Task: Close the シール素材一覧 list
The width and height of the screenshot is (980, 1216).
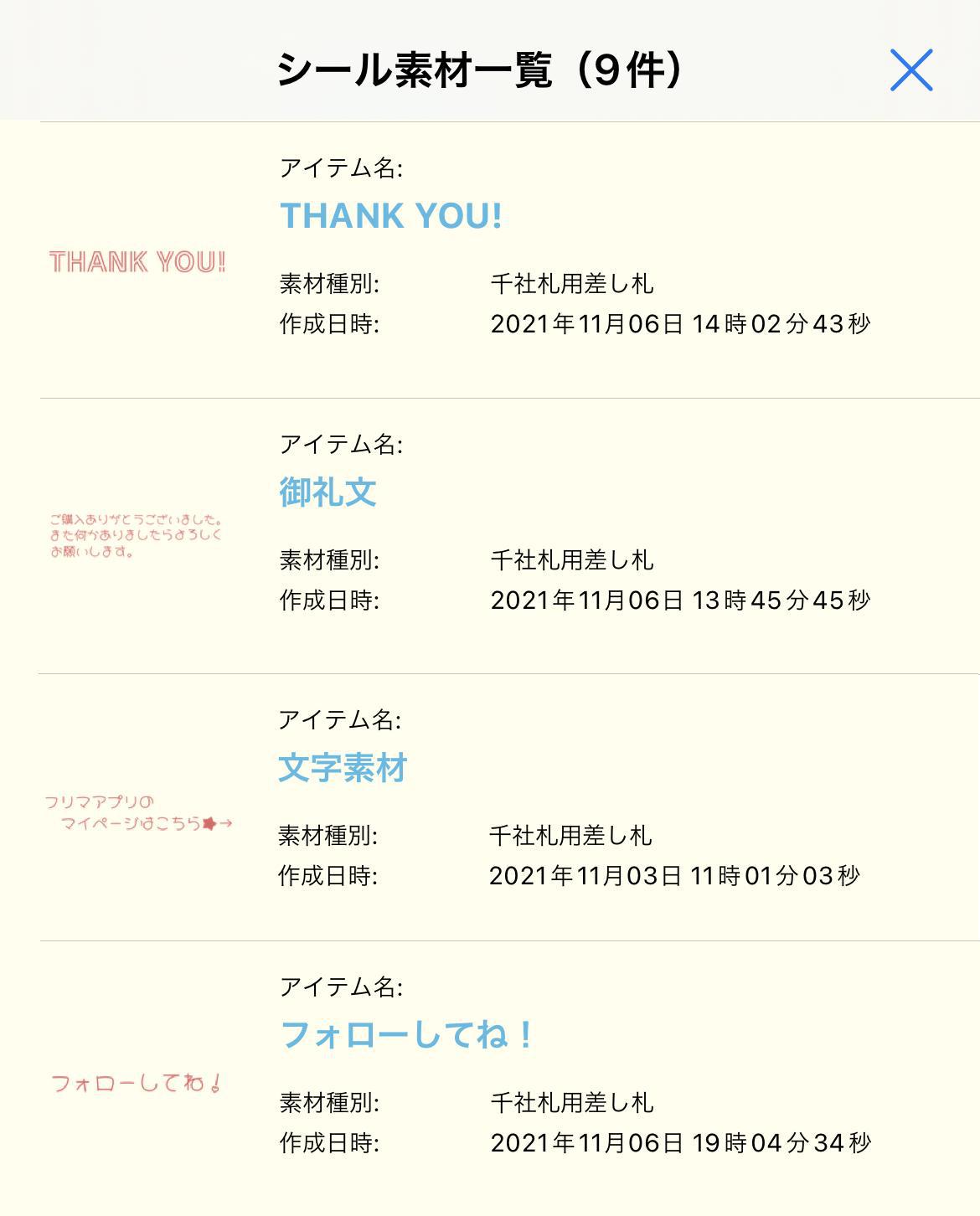Action: (x=911, y=70)
